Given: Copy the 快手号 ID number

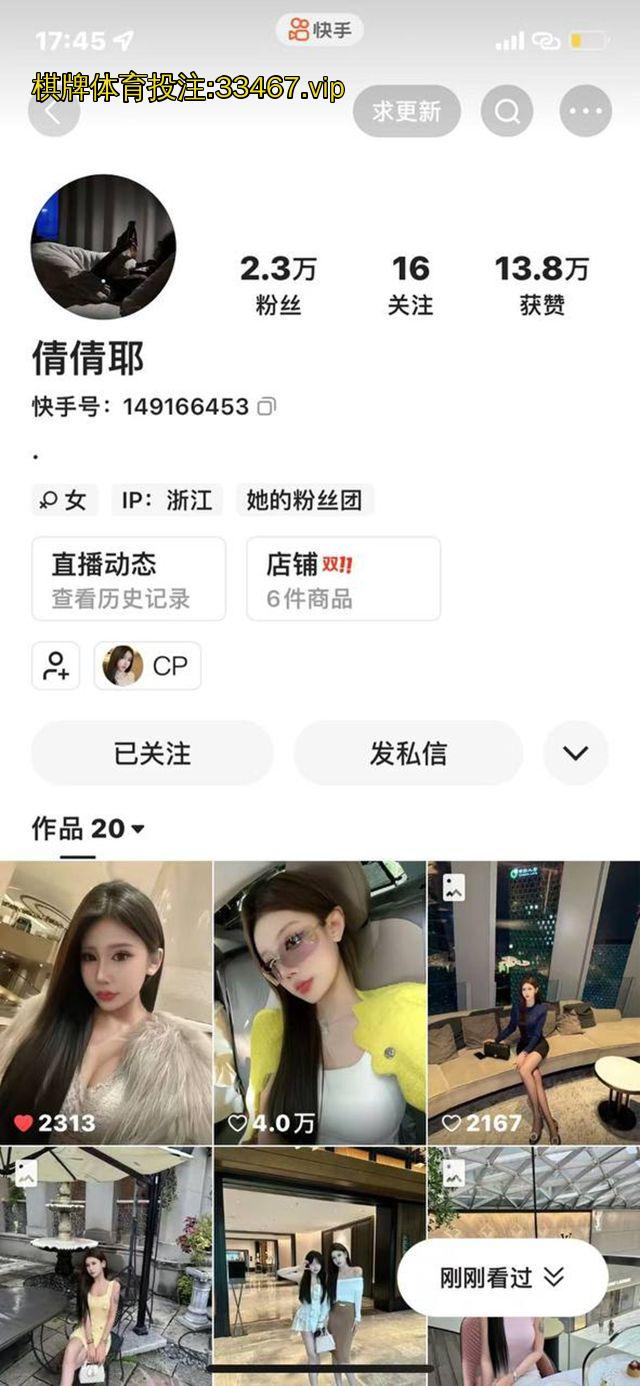Looking at the screenshot, I should (x=266, y=407).
